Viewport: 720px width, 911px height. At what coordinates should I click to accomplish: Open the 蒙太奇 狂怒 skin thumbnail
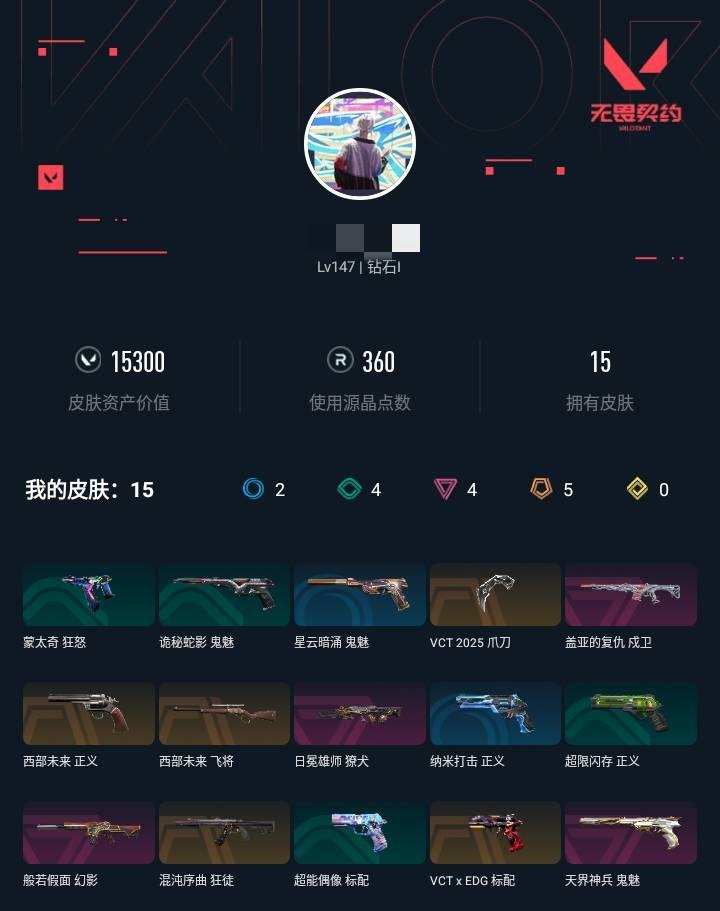87,594
